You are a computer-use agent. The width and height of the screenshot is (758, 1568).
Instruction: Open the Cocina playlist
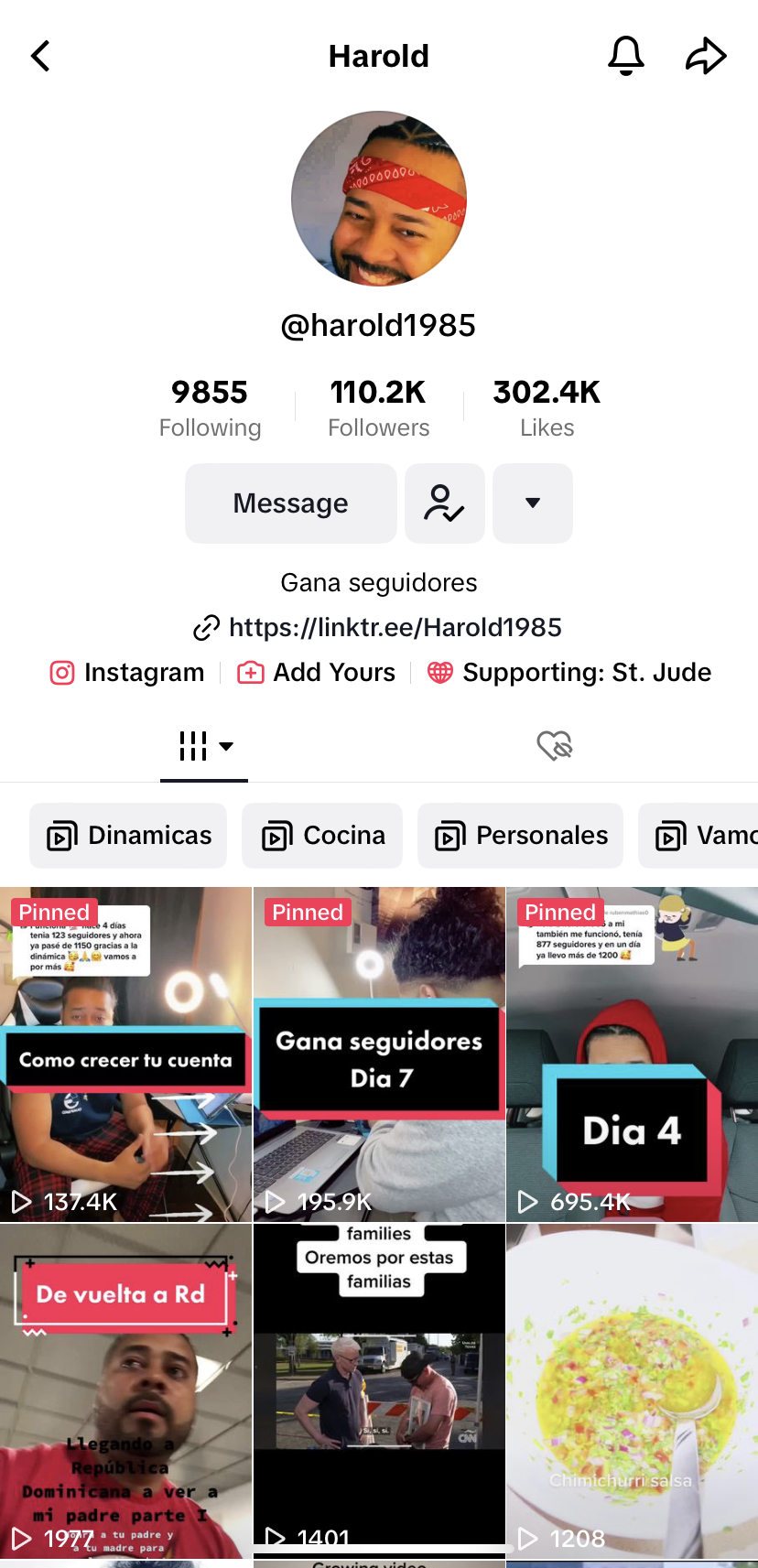coord(322,836)
